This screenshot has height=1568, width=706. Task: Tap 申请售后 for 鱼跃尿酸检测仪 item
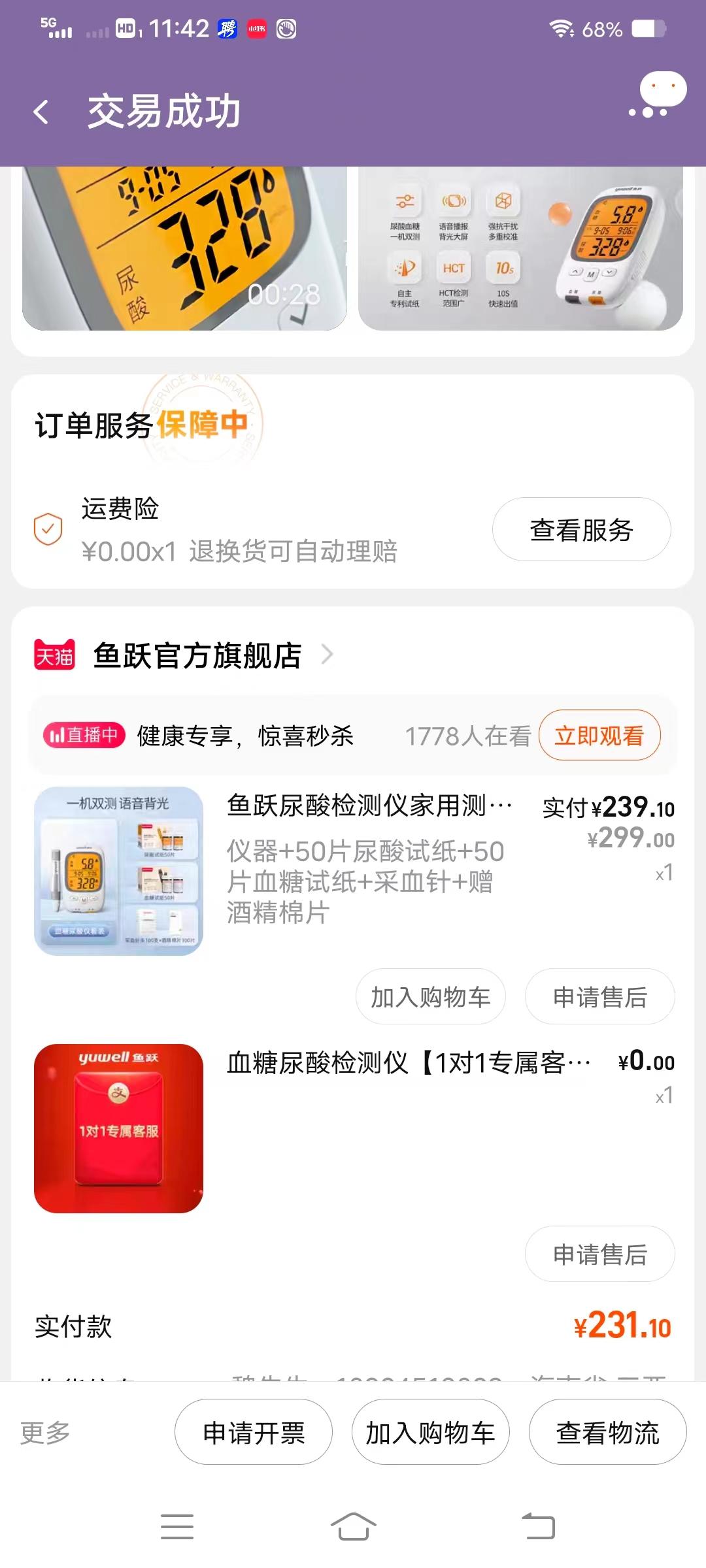[599, 997]
